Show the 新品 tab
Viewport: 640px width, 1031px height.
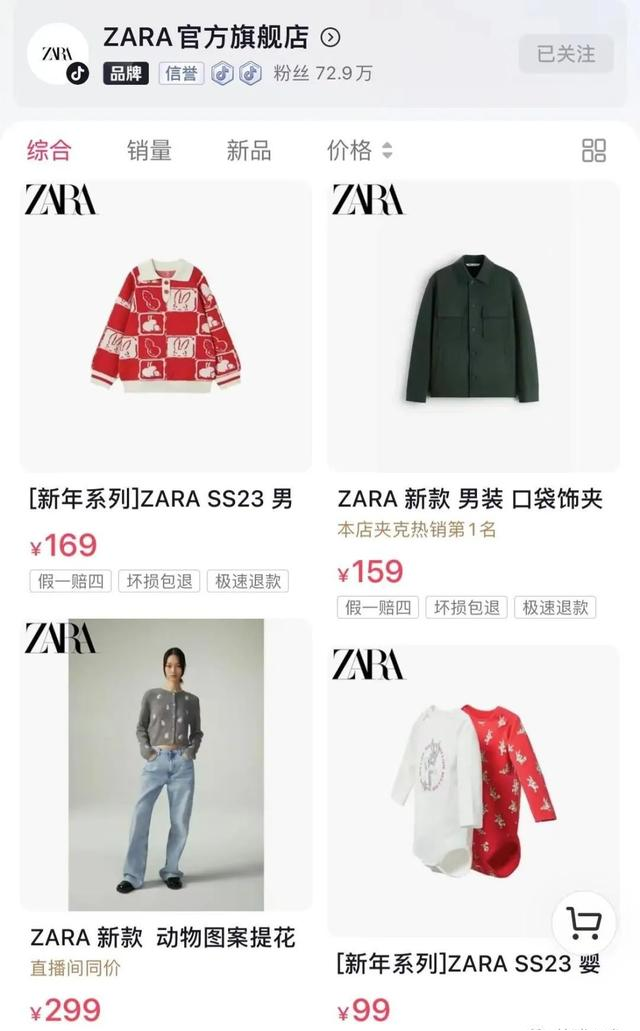tap(248, 151)
